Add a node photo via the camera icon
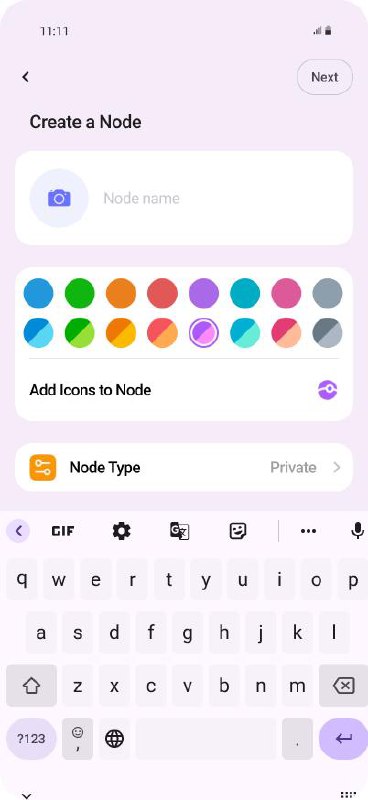 pyautogui.click(x=59, y=198)
